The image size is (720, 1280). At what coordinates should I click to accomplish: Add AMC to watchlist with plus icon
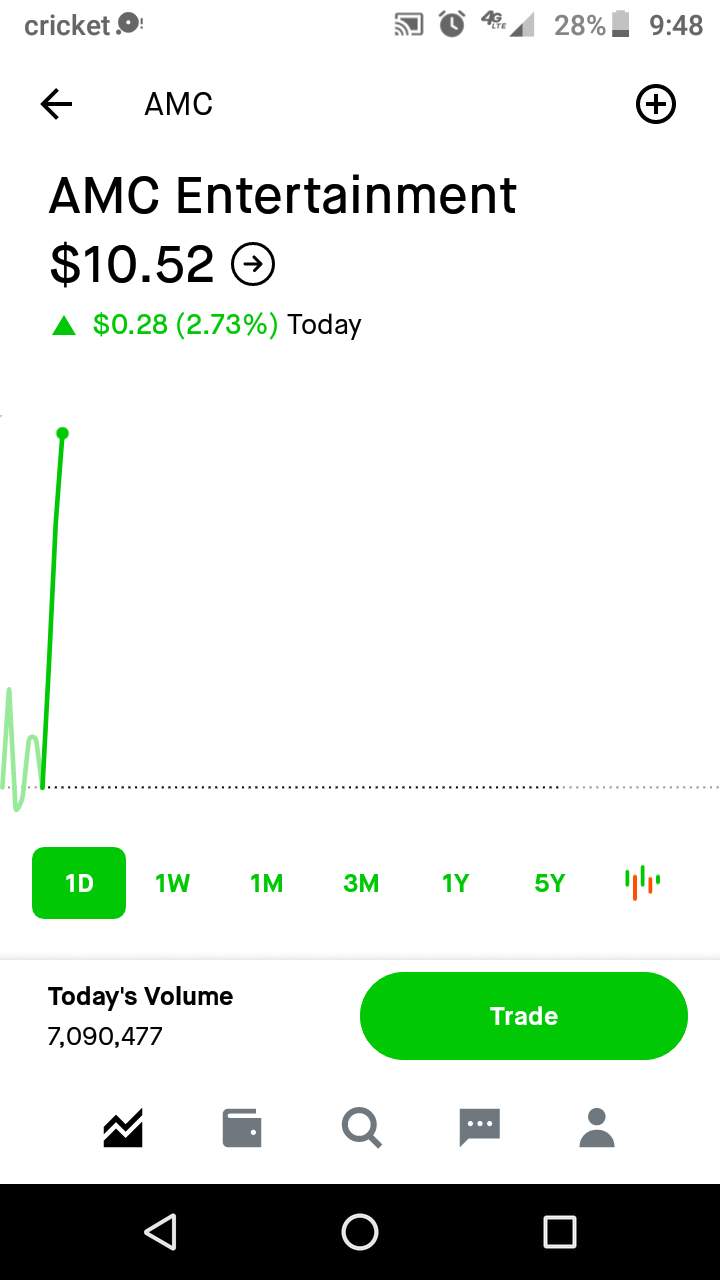tap(656, 104)
